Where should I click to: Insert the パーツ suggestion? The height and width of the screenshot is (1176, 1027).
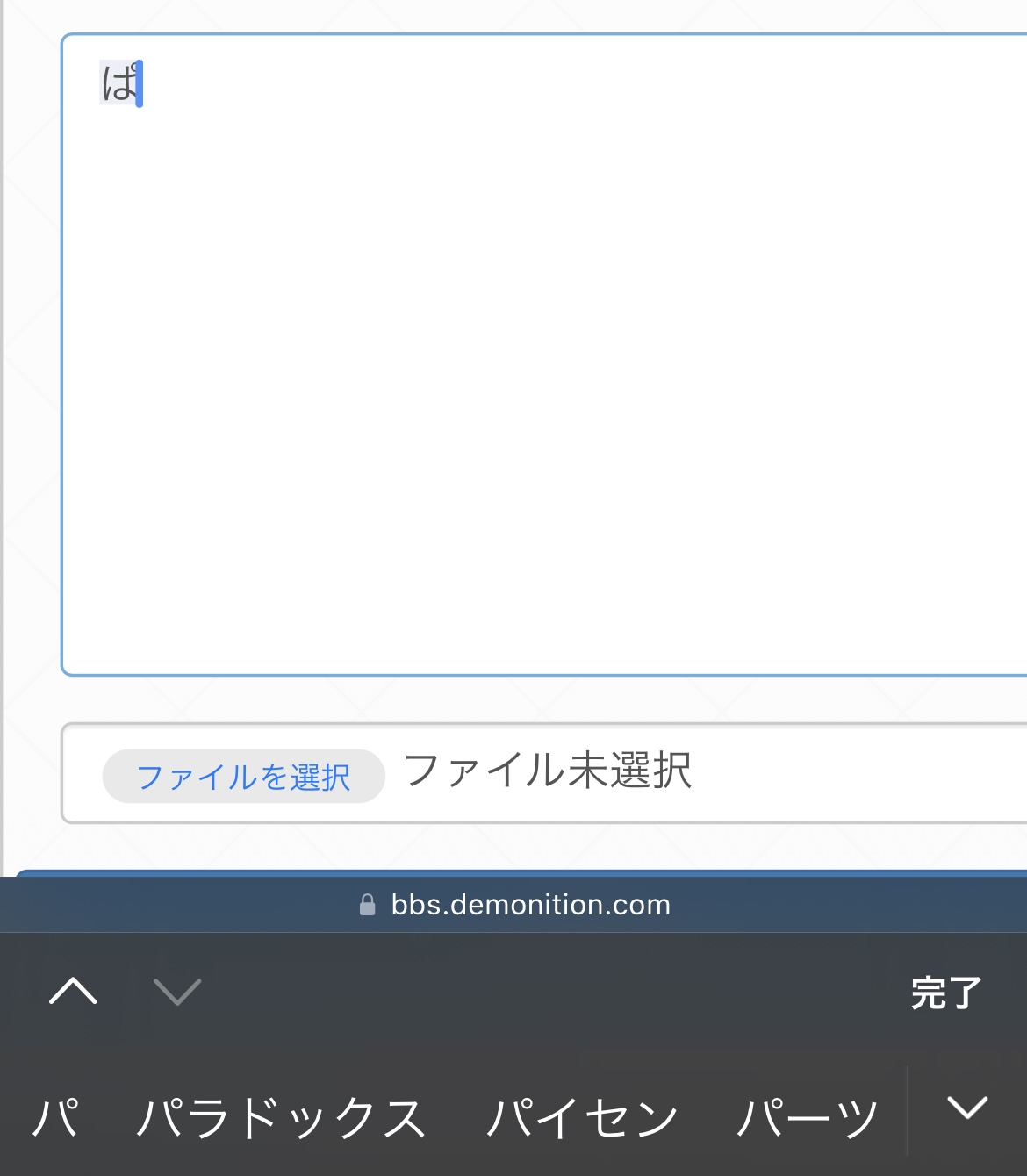tap(808, 1118)
